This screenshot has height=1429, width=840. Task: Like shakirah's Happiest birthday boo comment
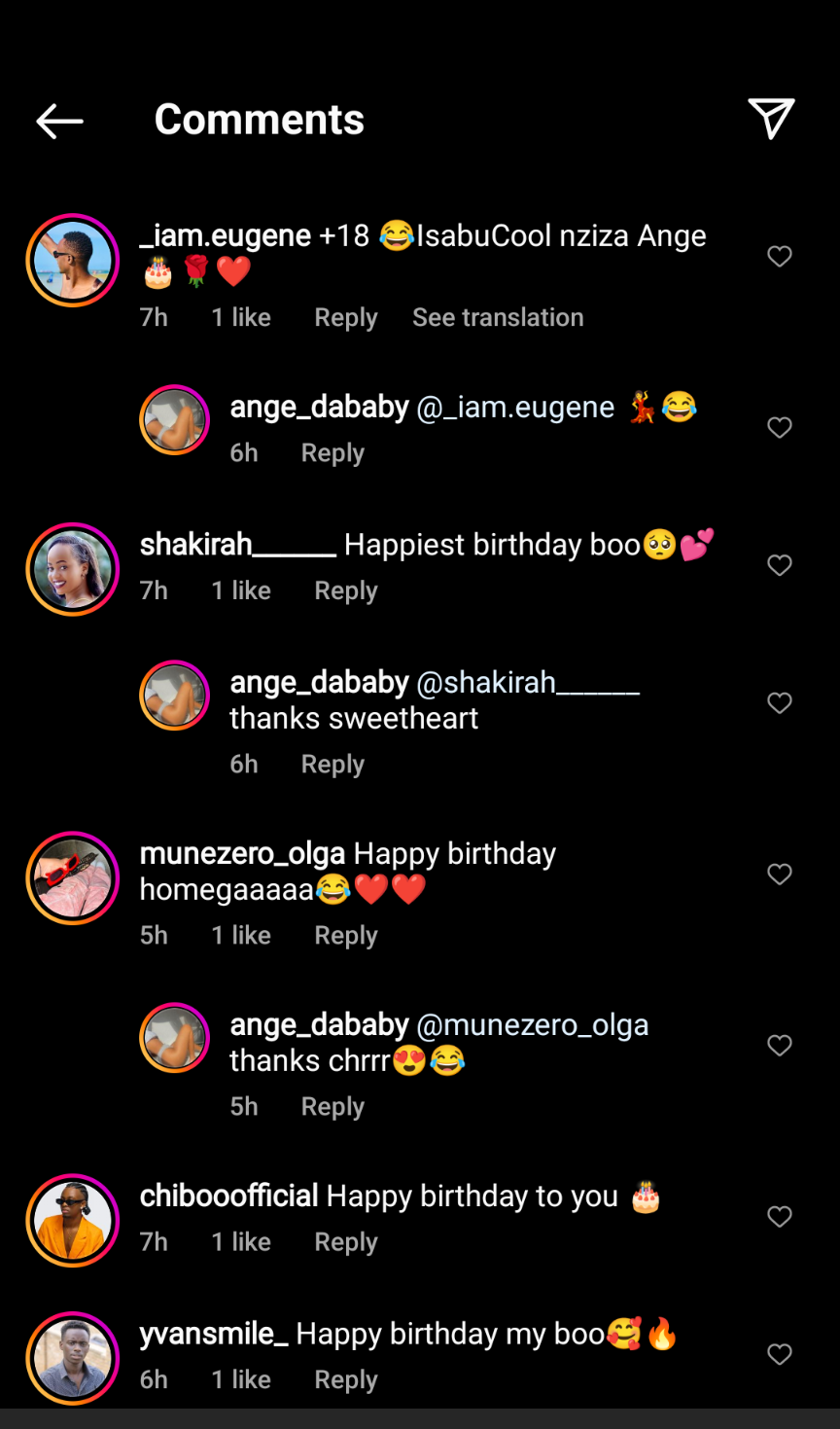click(780, 565)
